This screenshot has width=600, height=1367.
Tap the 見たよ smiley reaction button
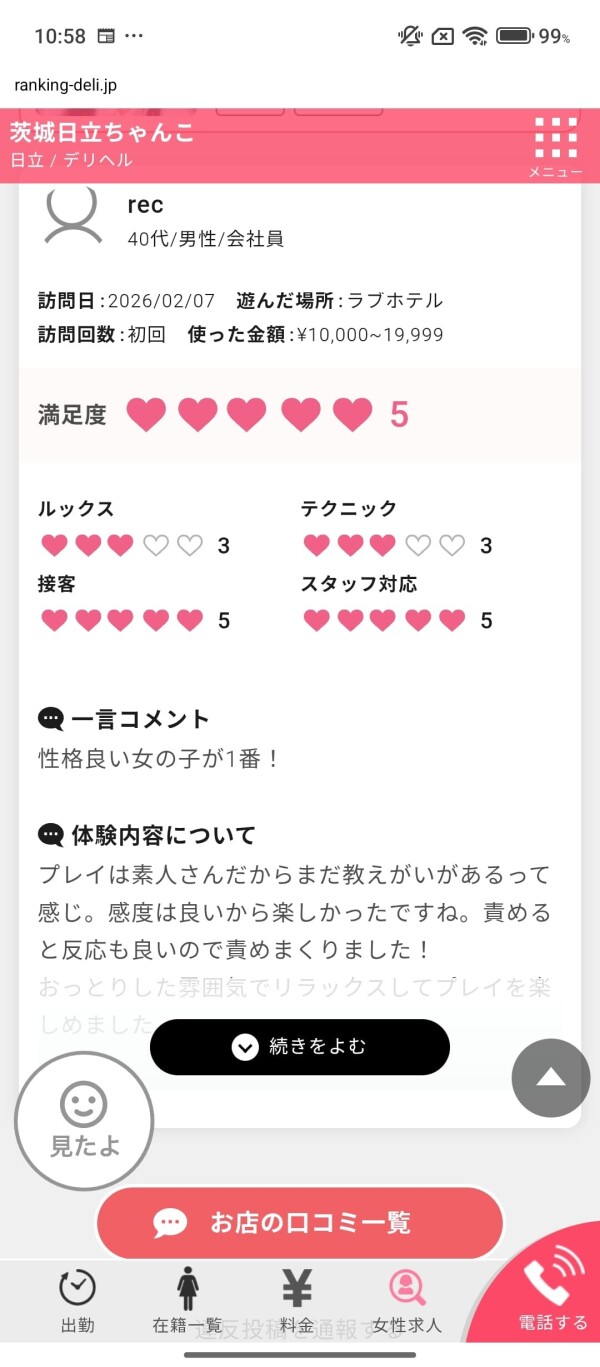[84, 1121]
